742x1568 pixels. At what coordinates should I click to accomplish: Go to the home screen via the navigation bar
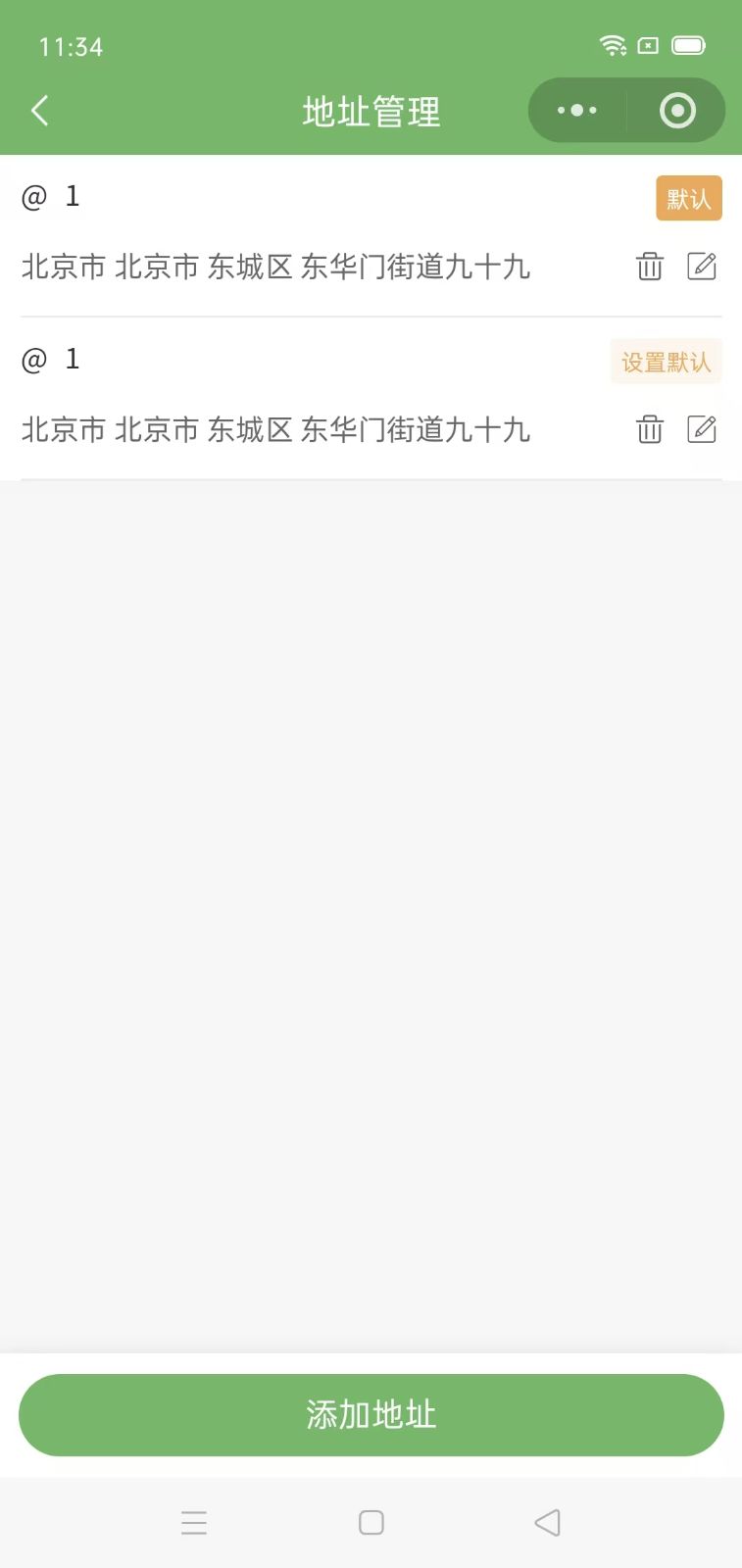[371, 1522]
